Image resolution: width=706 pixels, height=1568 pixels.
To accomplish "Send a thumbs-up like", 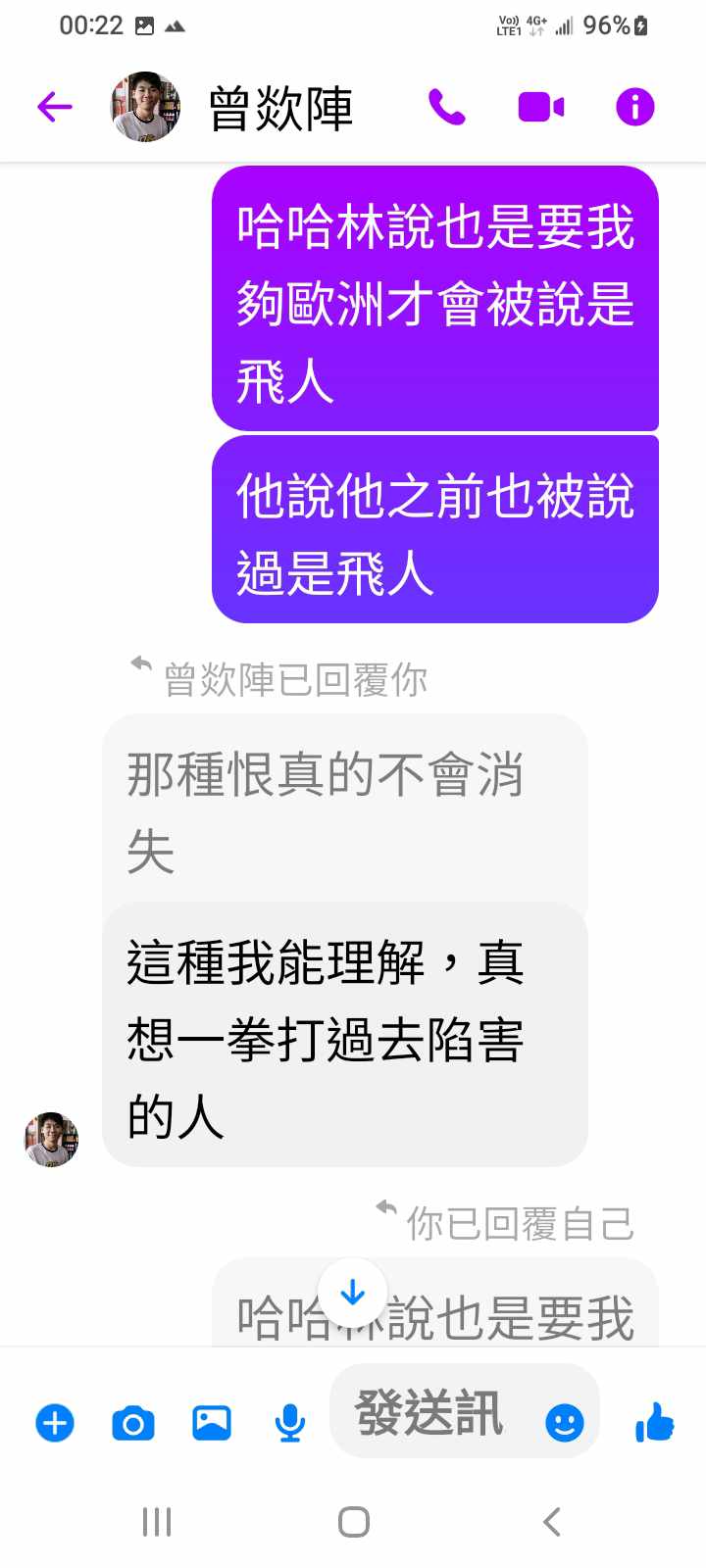I will (x=654, y=1422).
